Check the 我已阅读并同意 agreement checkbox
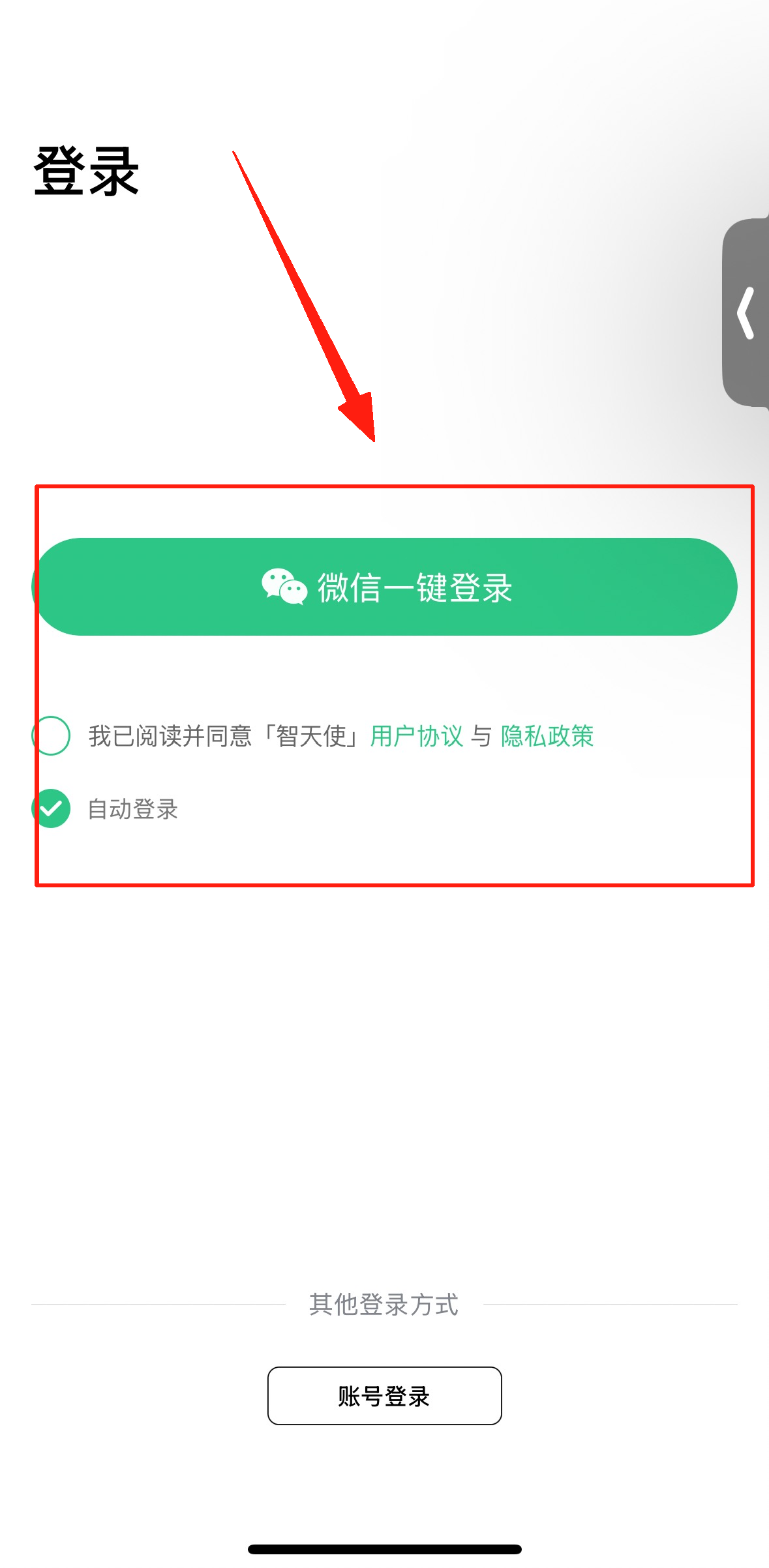The height and width of the screenshot is (1568, 769). pos(51,735)
